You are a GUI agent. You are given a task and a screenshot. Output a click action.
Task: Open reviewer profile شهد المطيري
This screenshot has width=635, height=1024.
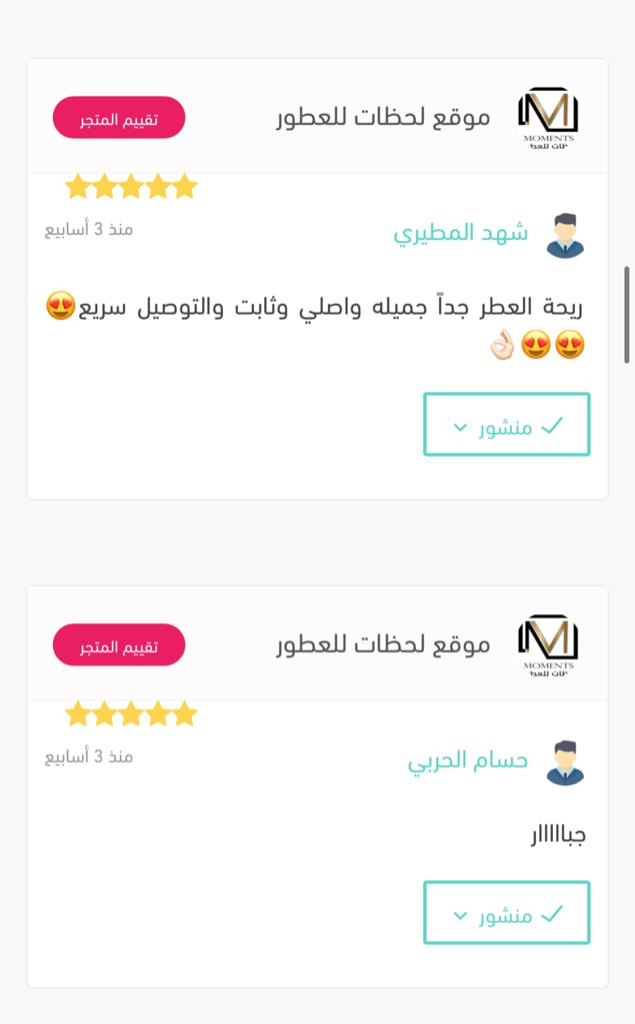[x=460, y=233]
